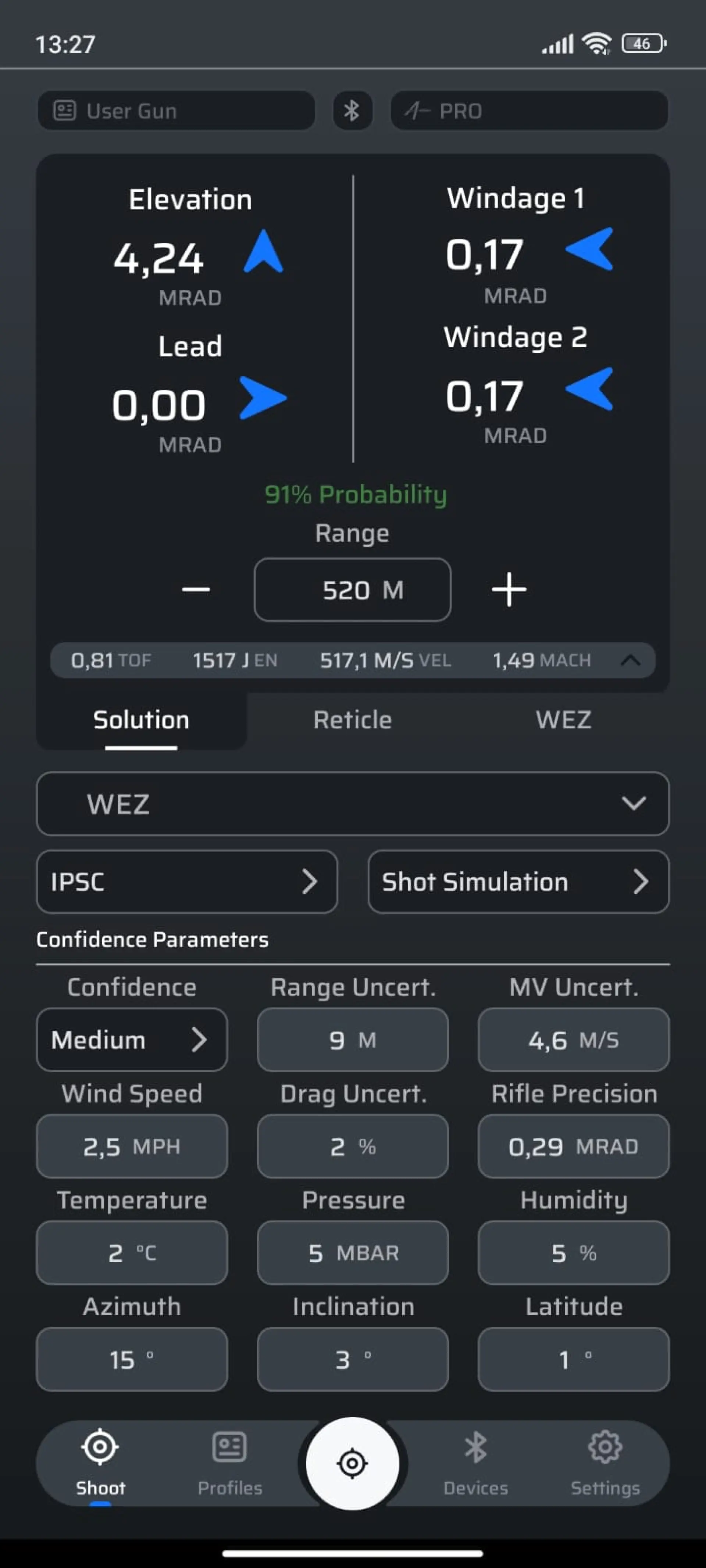The height and width of the screenshot is (1568, 706).
Task: Edit Rifle Precision 0,29 MRAD field
Action: click(573, 1146)
